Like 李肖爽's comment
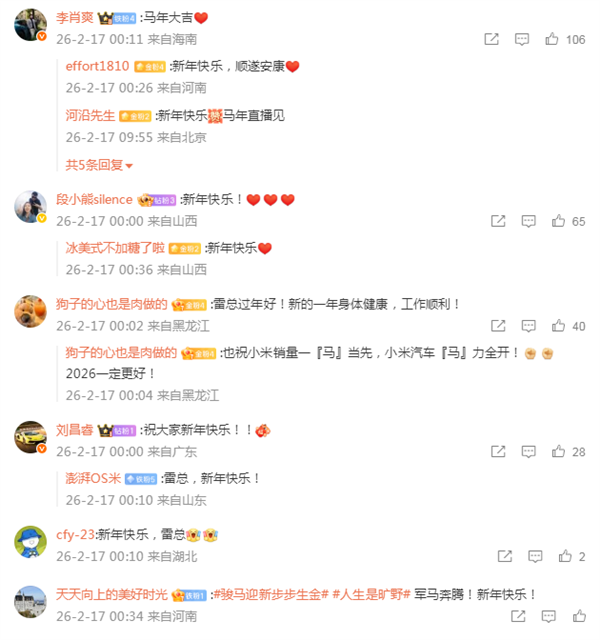 (x=551, y=39)
